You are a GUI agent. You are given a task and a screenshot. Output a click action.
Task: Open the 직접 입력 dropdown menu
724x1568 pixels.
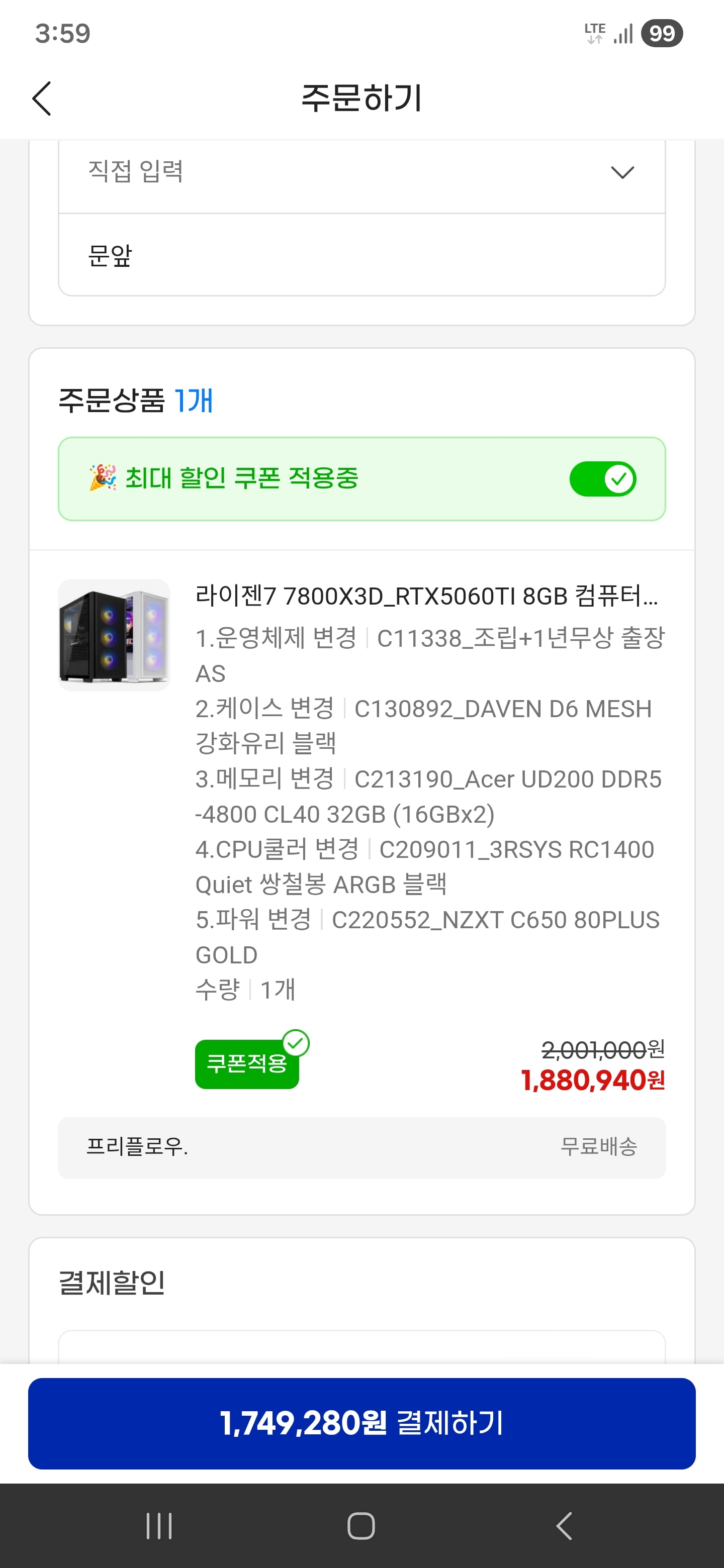click(x=361, y=172)
